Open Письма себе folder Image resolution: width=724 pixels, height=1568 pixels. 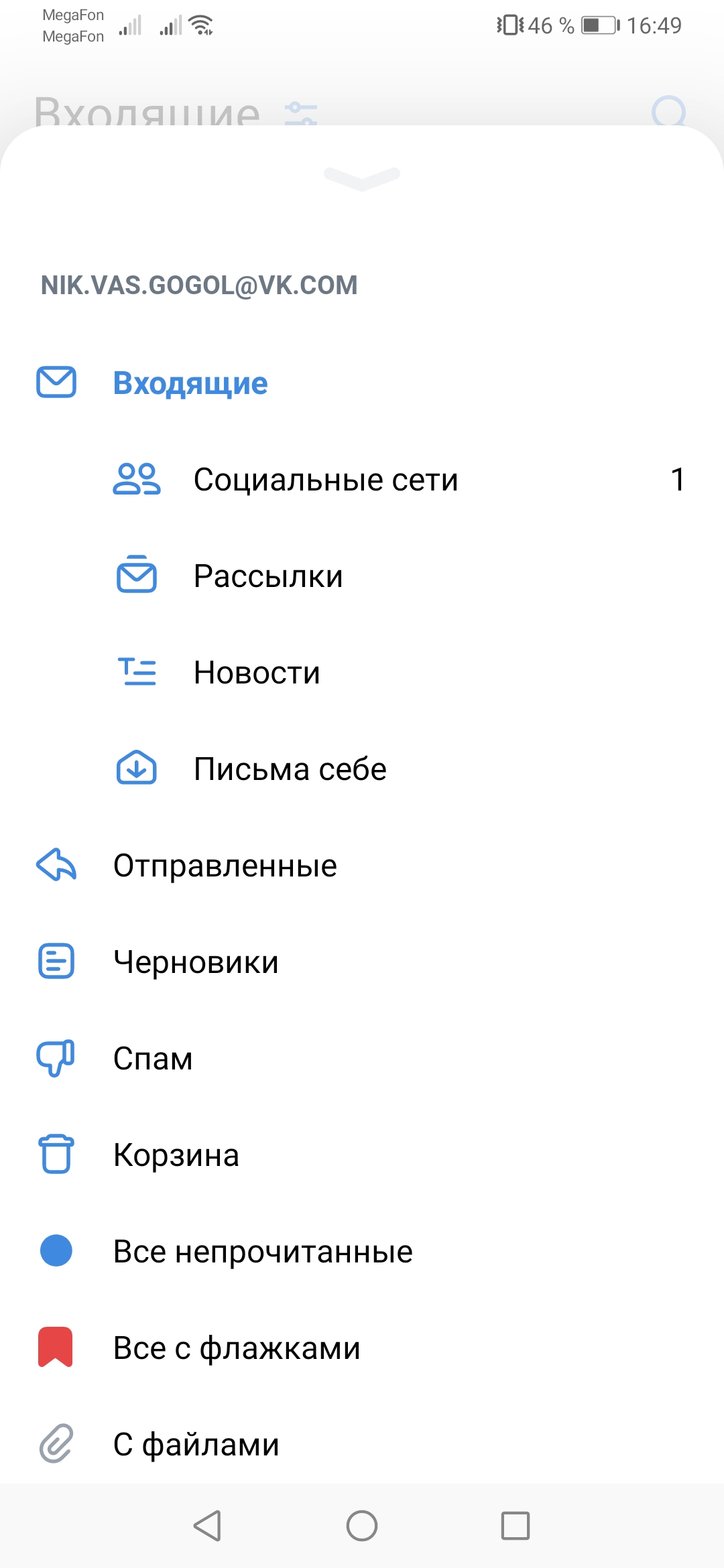point(290,769)
